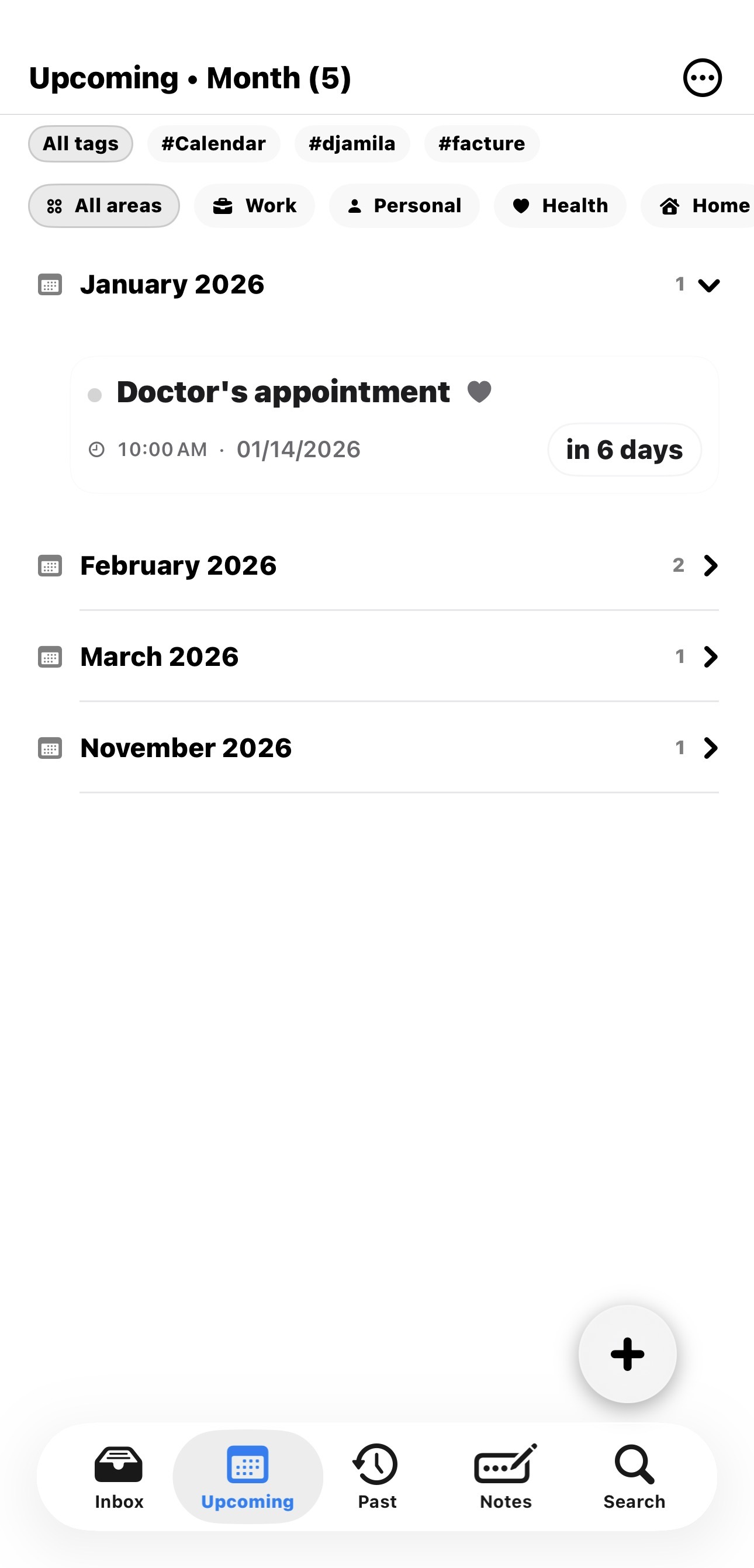Select the All areas chip
Viewport: 754px width, 1568px height.
click(104, 206)
